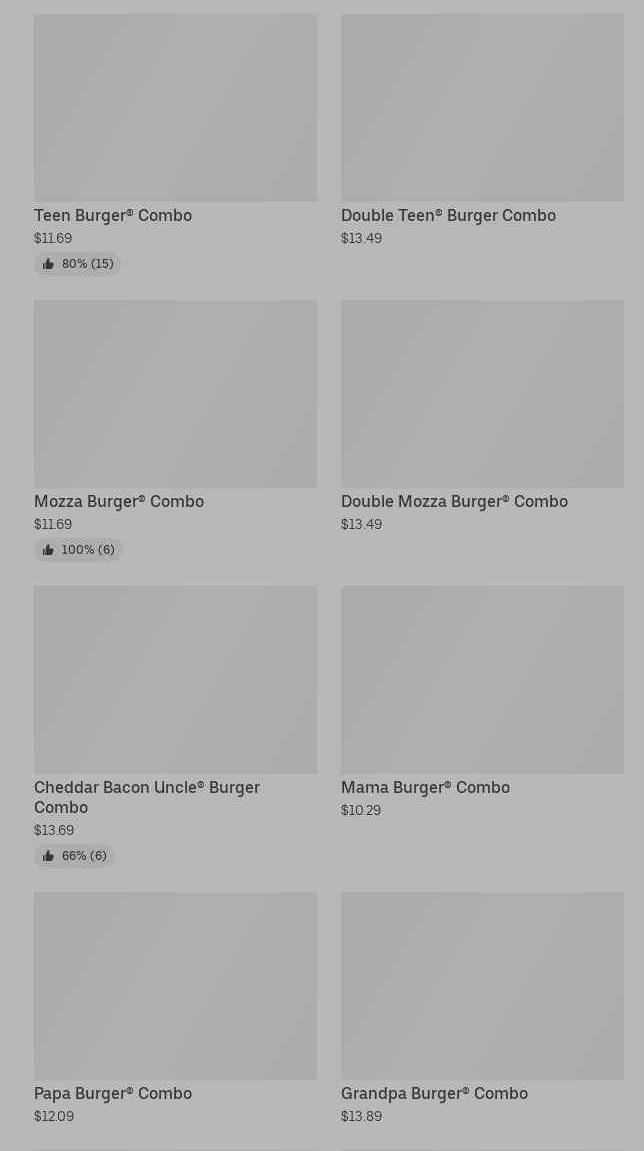Screen dimensions: 644x1151
Task: View the Grandpa Burger Combo
Action: [x=482, y=1009]
